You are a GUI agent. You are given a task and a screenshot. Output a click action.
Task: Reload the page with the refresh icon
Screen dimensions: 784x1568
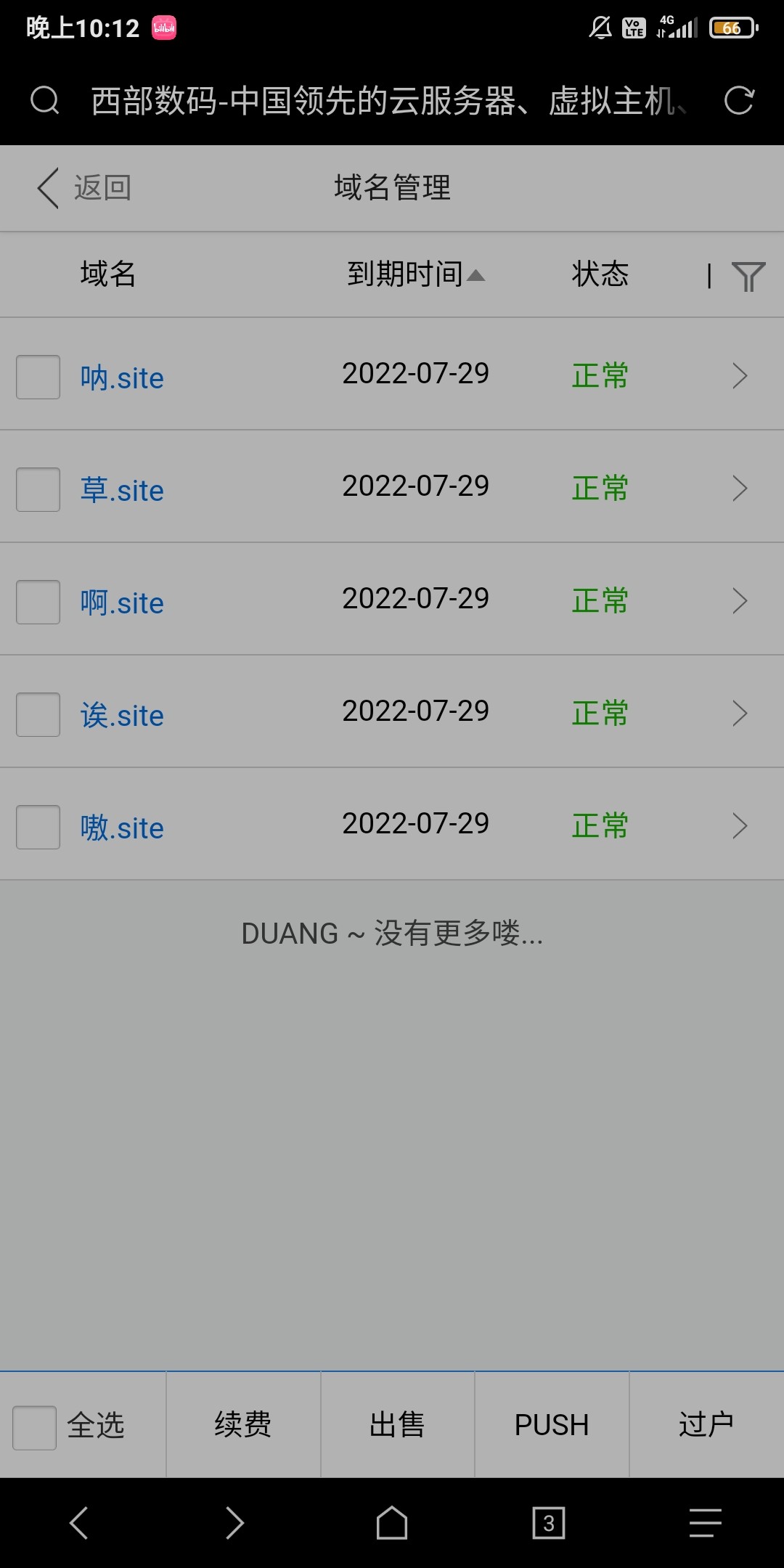pos(739,100)
